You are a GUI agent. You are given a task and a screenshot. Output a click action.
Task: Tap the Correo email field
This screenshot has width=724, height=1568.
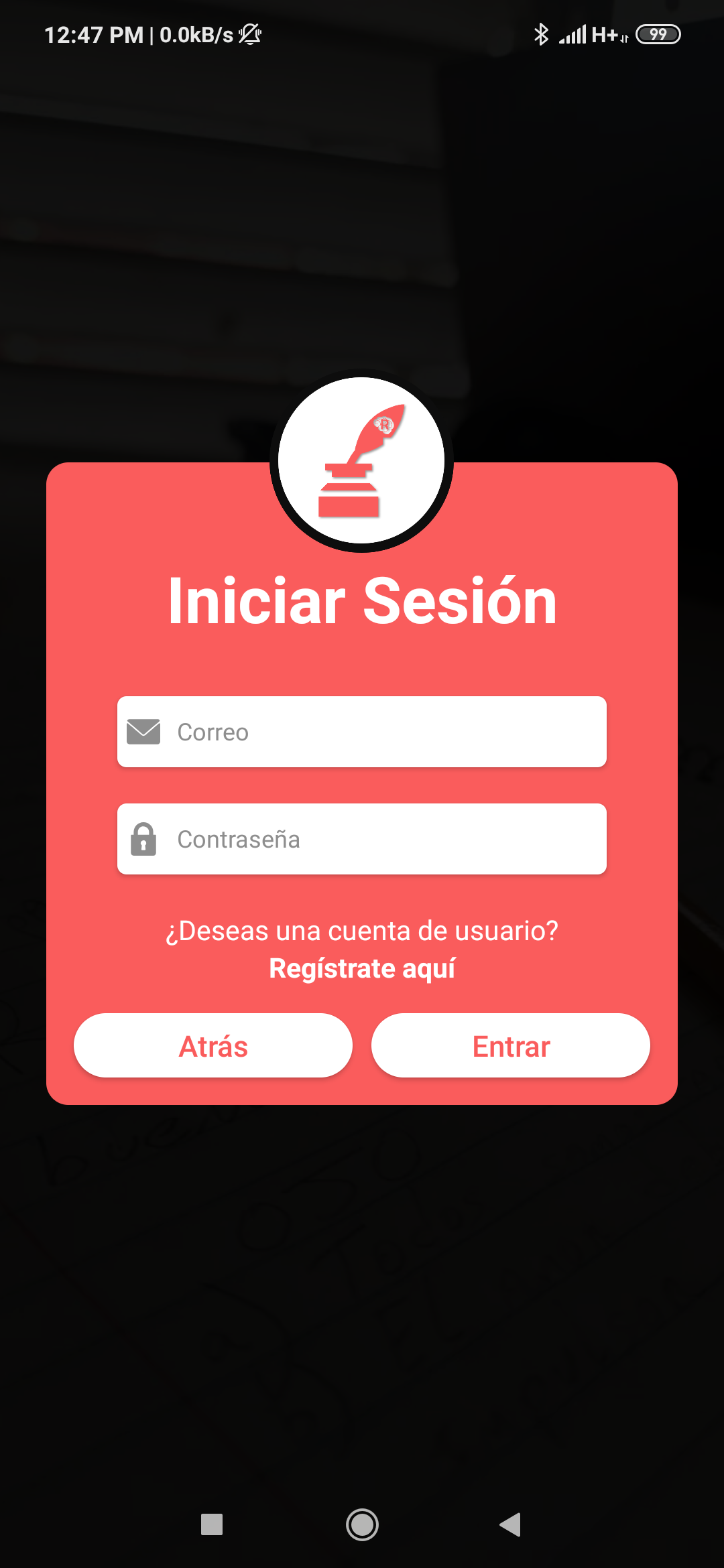point(362,732)
